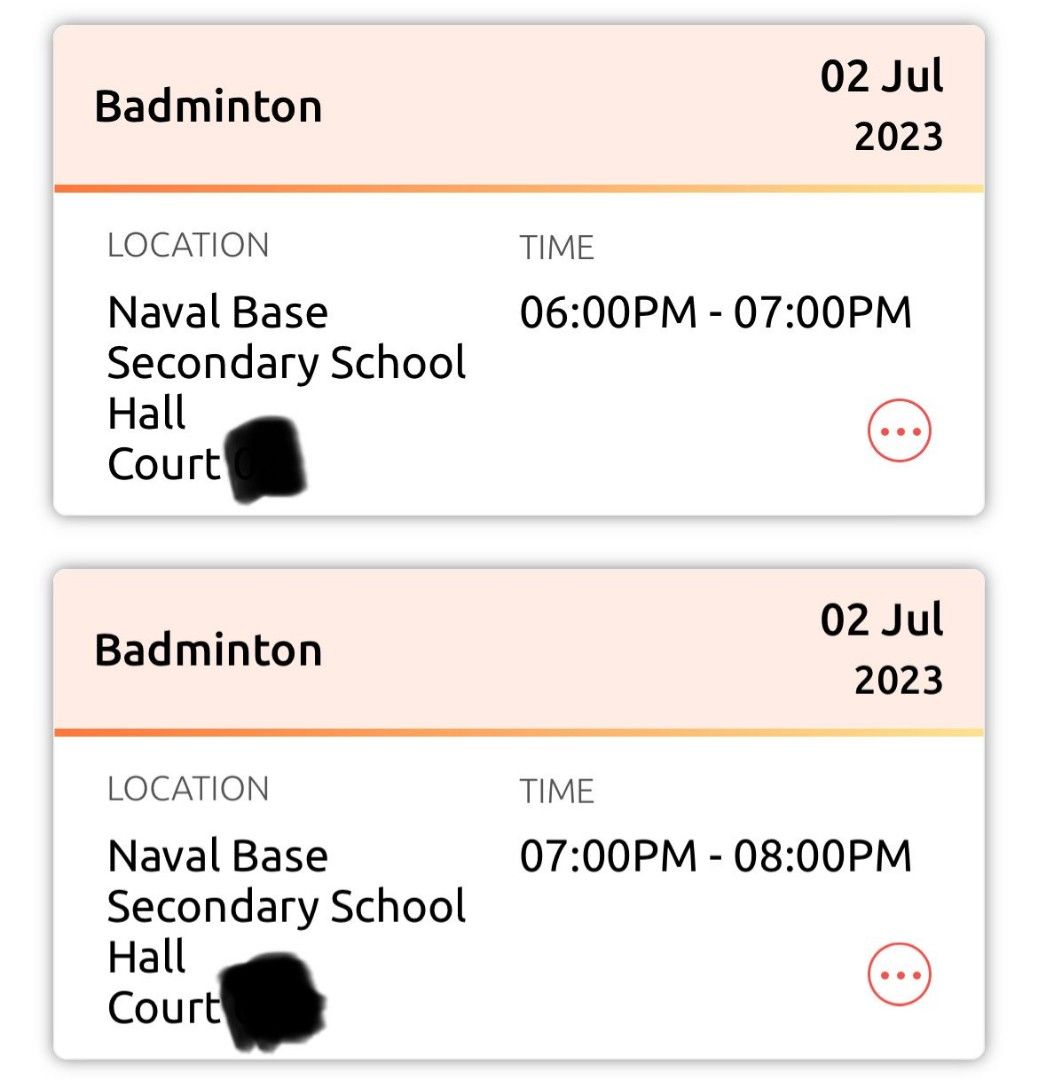The image size is (1038, 1080).
Task: Select the 07:00PM - 08:00PM time slot
Action: (716, 856)
